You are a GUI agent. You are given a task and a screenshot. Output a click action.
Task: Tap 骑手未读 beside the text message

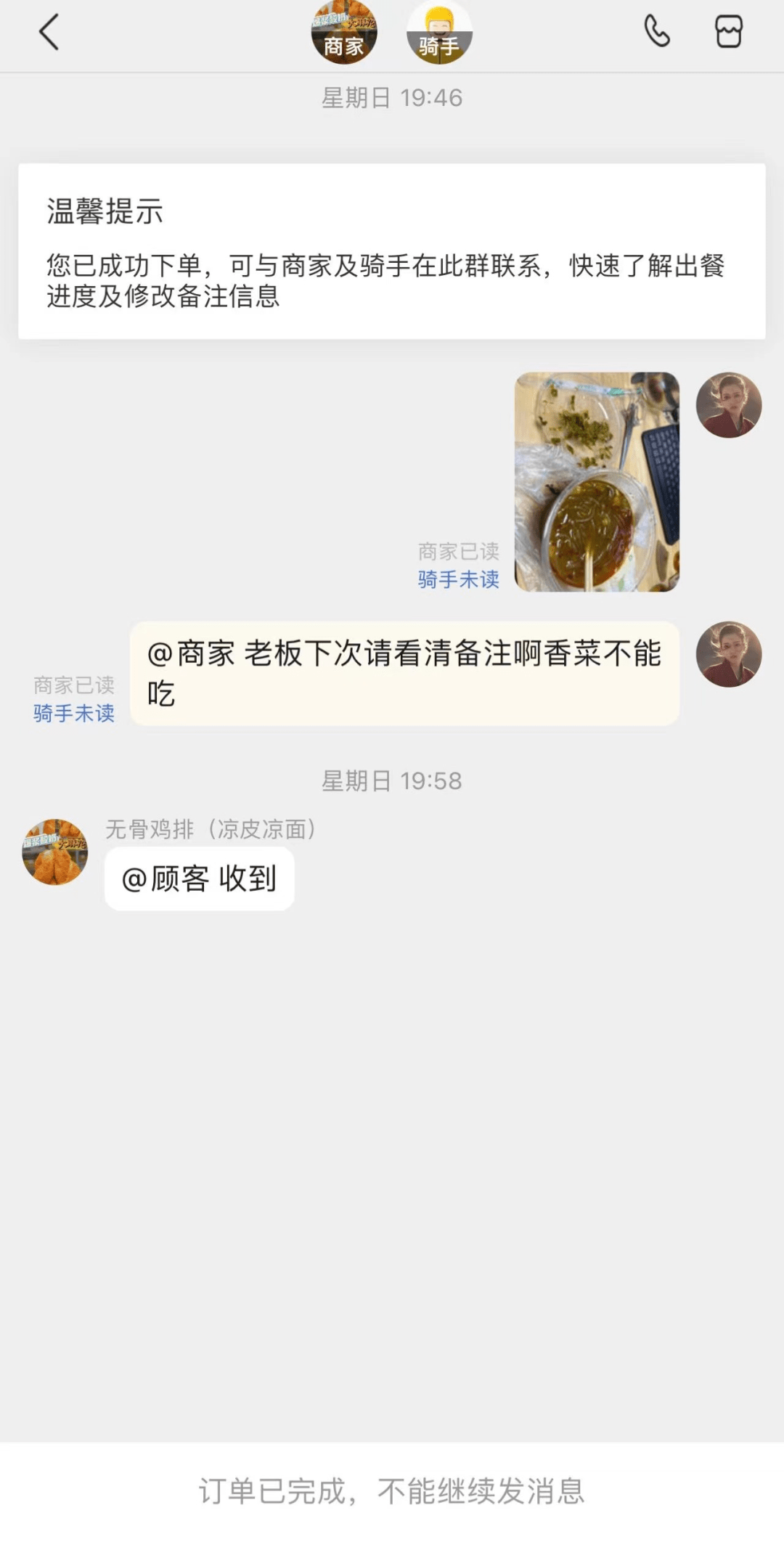(x=73, y=715)
